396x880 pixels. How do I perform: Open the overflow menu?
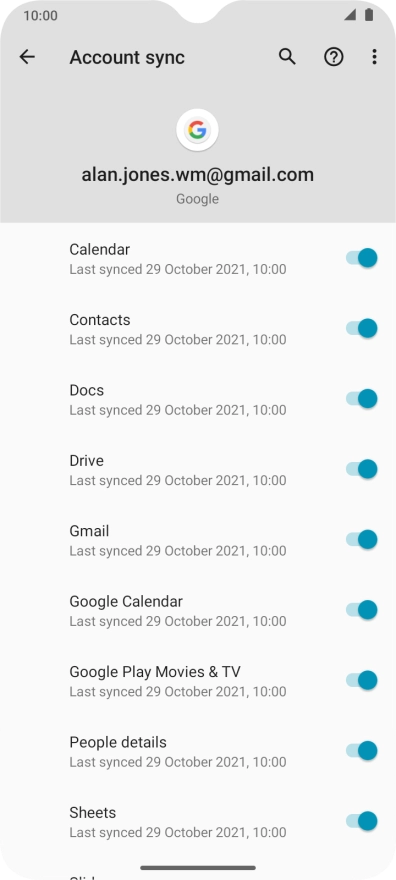[374, 57]
